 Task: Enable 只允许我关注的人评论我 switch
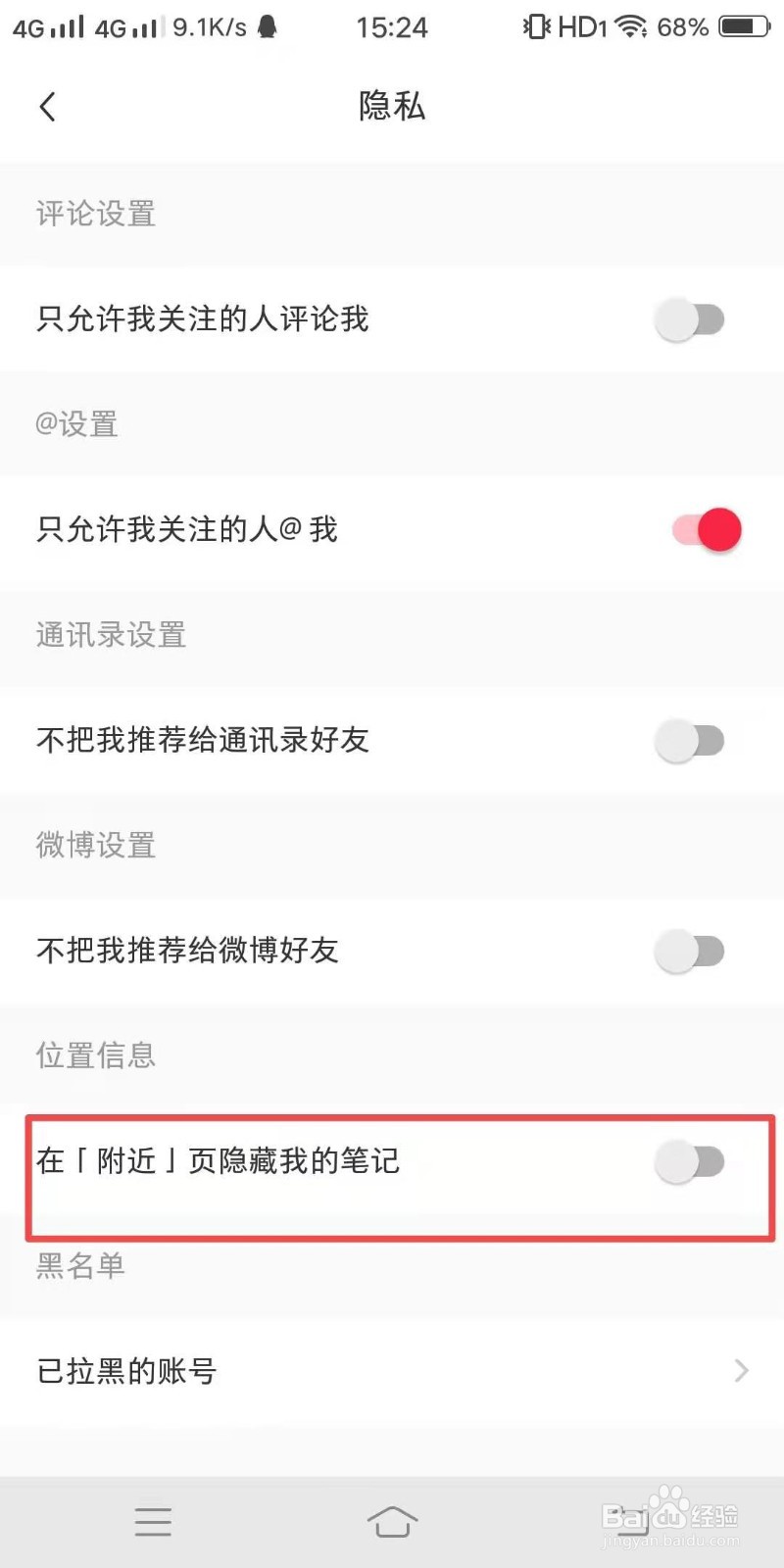coord(691,319)
